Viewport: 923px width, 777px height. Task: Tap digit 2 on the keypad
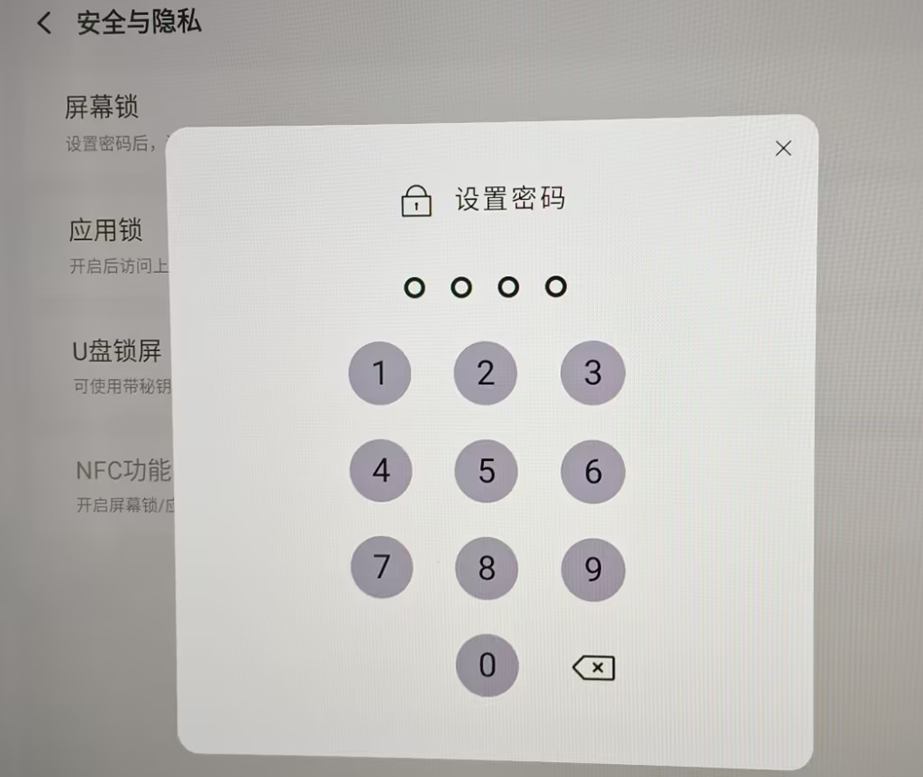pos(486,373)
